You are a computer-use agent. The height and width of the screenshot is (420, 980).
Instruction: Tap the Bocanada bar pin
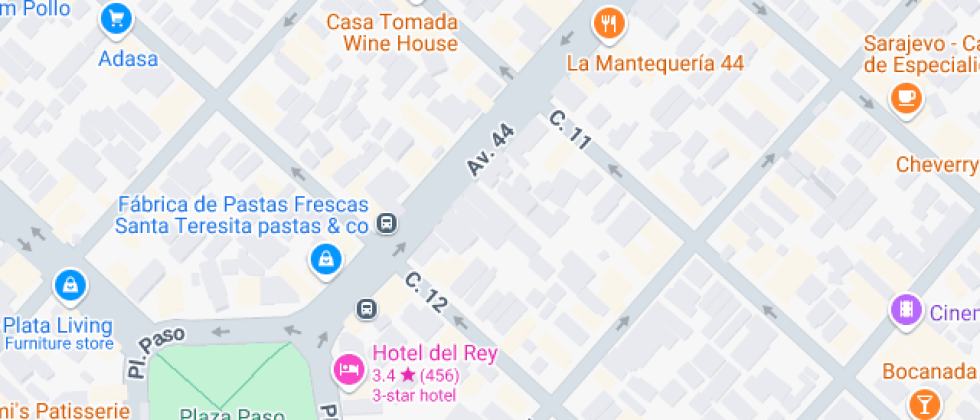[922, 403]
